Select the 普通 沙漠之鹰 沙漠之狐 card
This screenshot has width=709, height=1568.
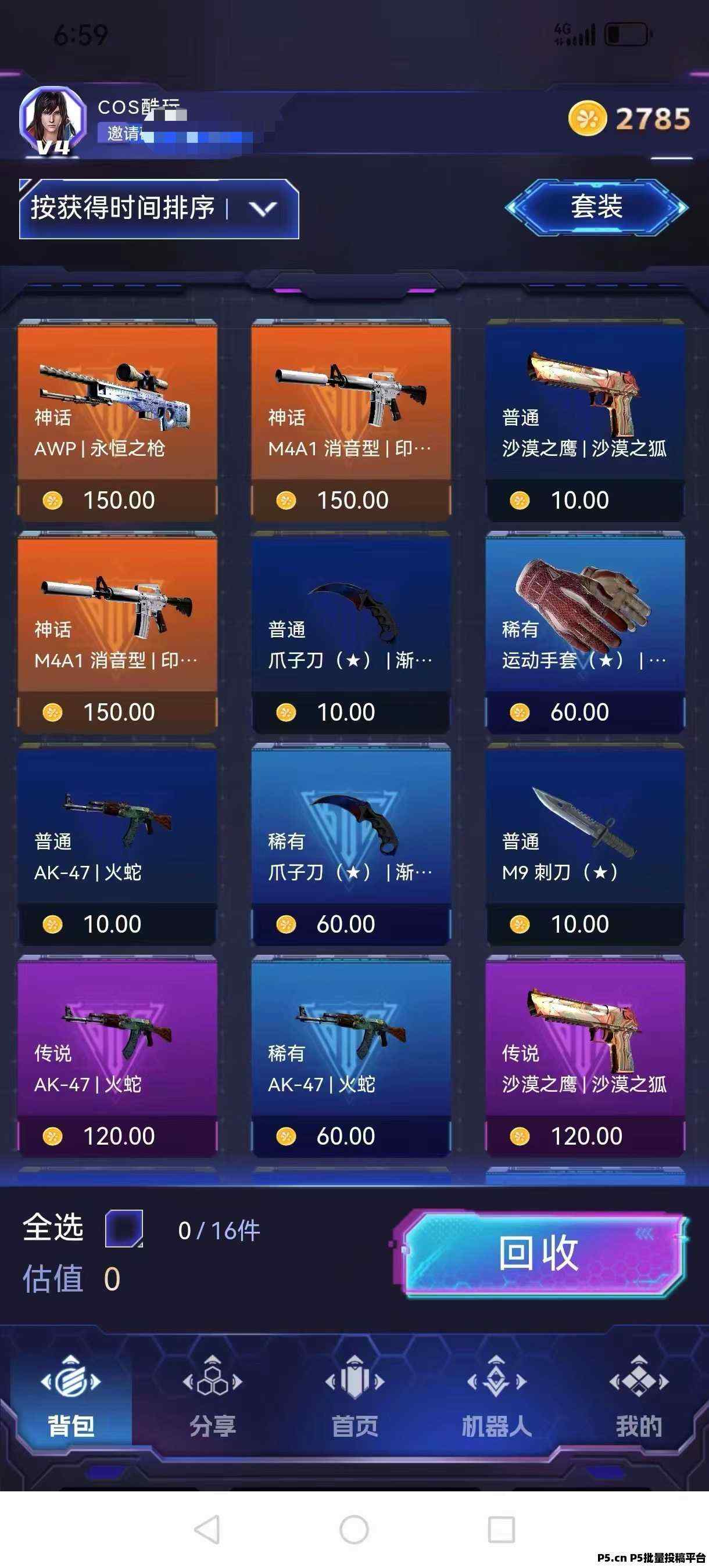click(x=585, y=420)
